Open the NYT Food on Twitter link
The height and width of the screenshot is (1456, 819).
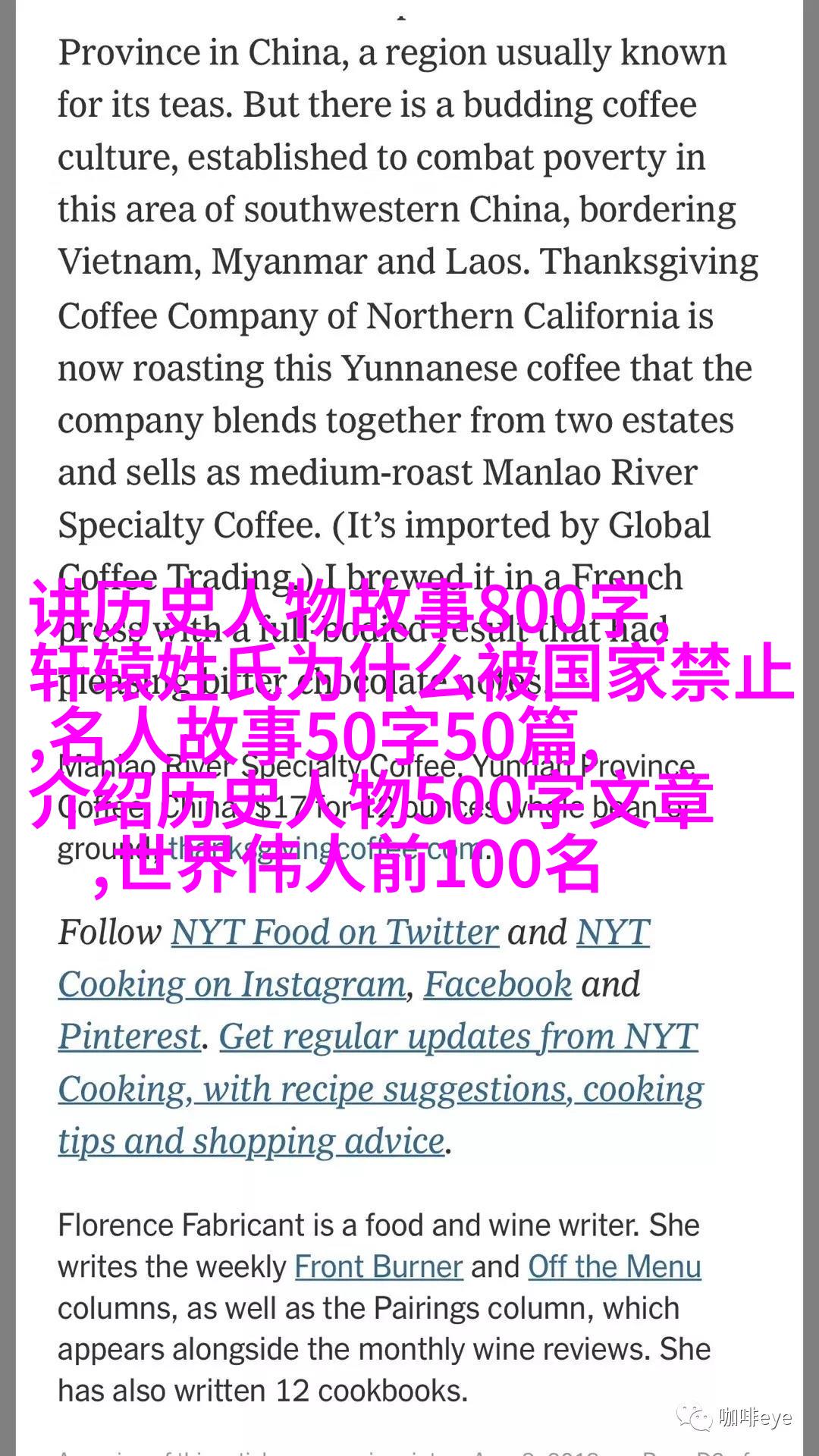334,933
